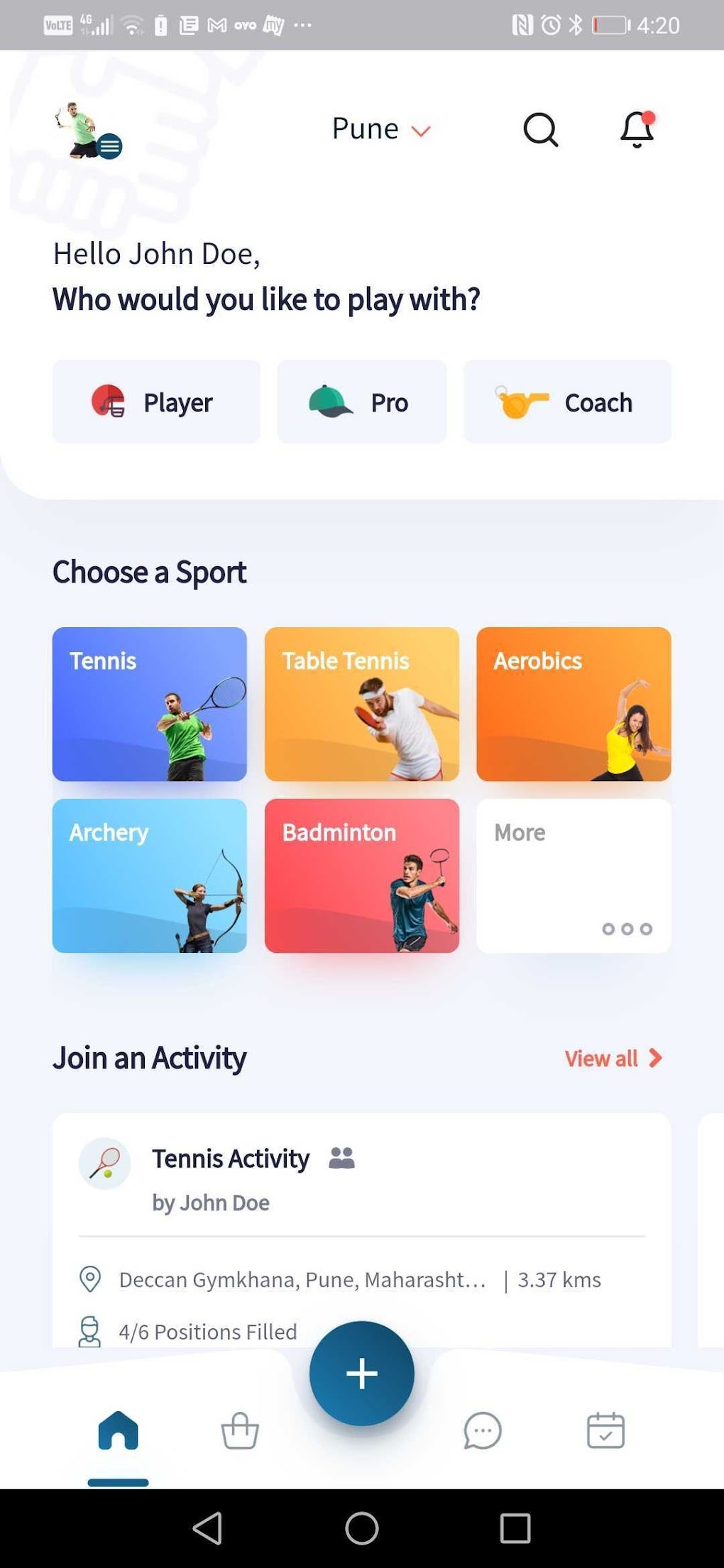Open the Tennis Activity by John Doe
This screenshot has width=724, height=1568.
(x=230, y=1158)
